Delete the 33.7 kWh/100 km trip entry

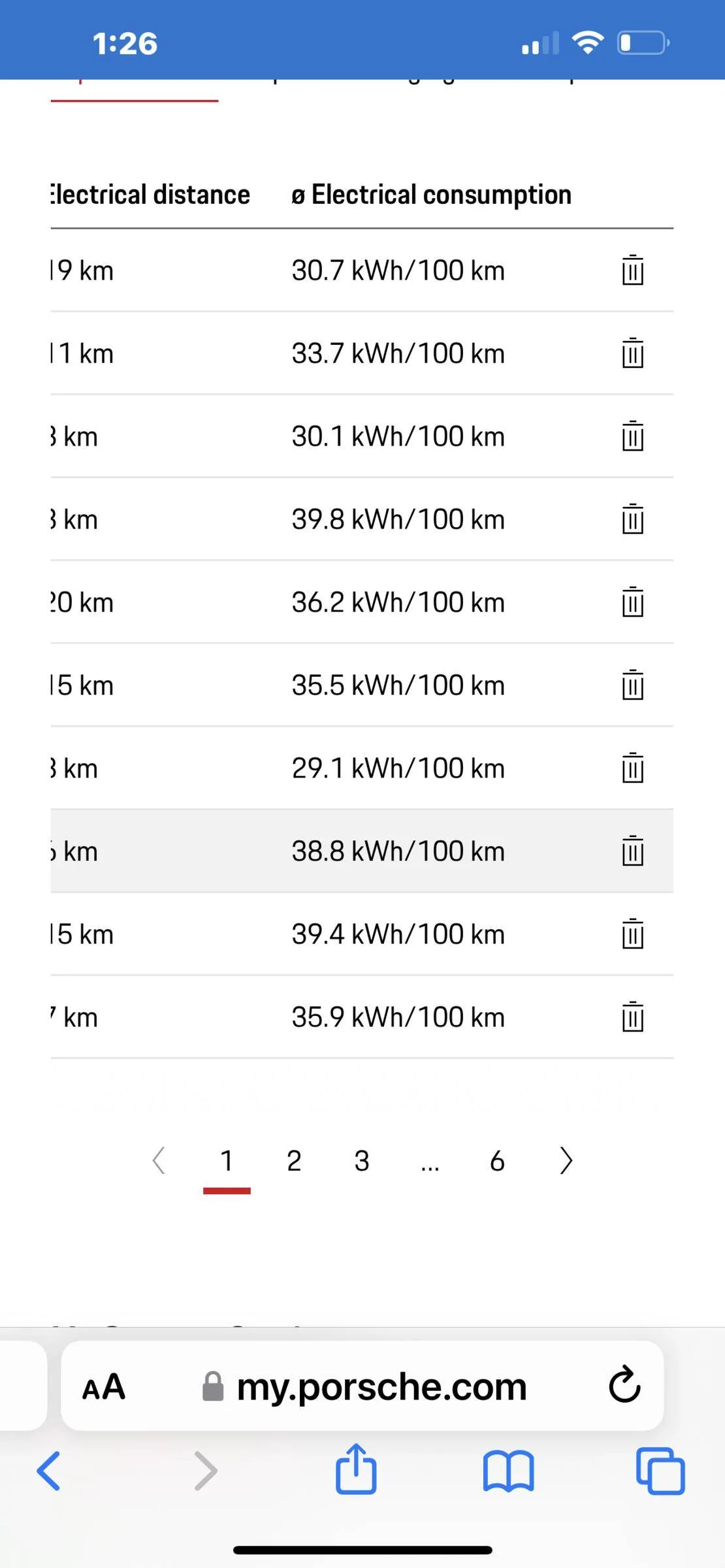pyautogui.click(x=632, y=353)
